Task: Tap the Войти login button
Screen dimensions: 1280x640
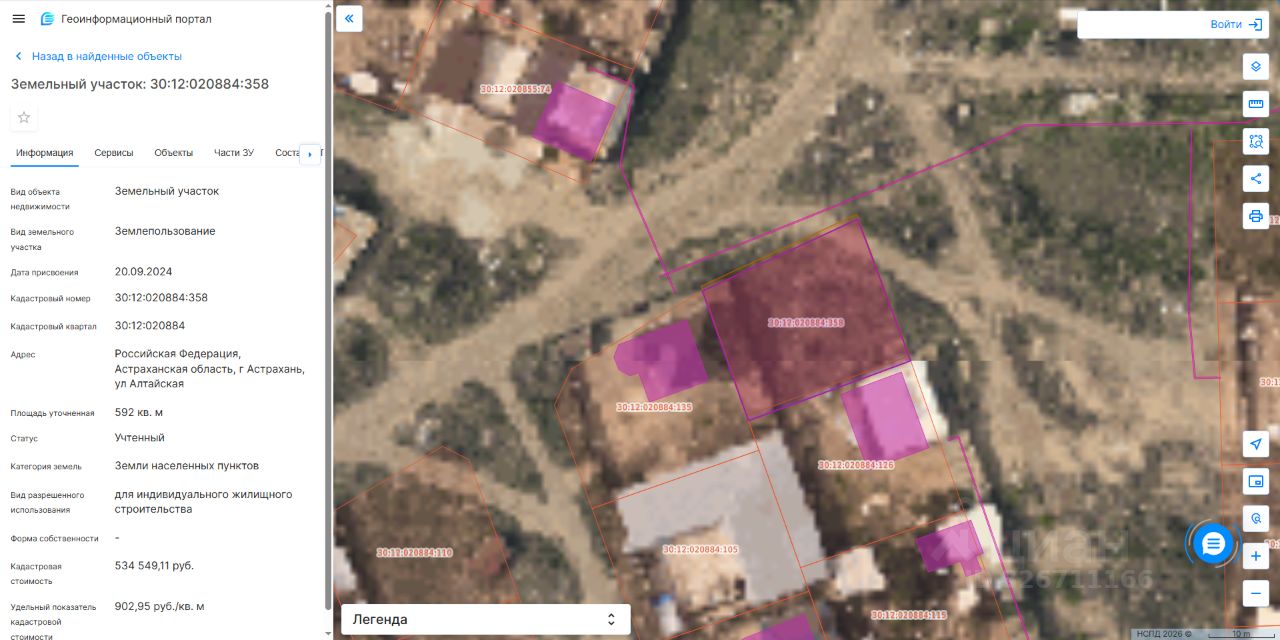Action: point(1236,24)
